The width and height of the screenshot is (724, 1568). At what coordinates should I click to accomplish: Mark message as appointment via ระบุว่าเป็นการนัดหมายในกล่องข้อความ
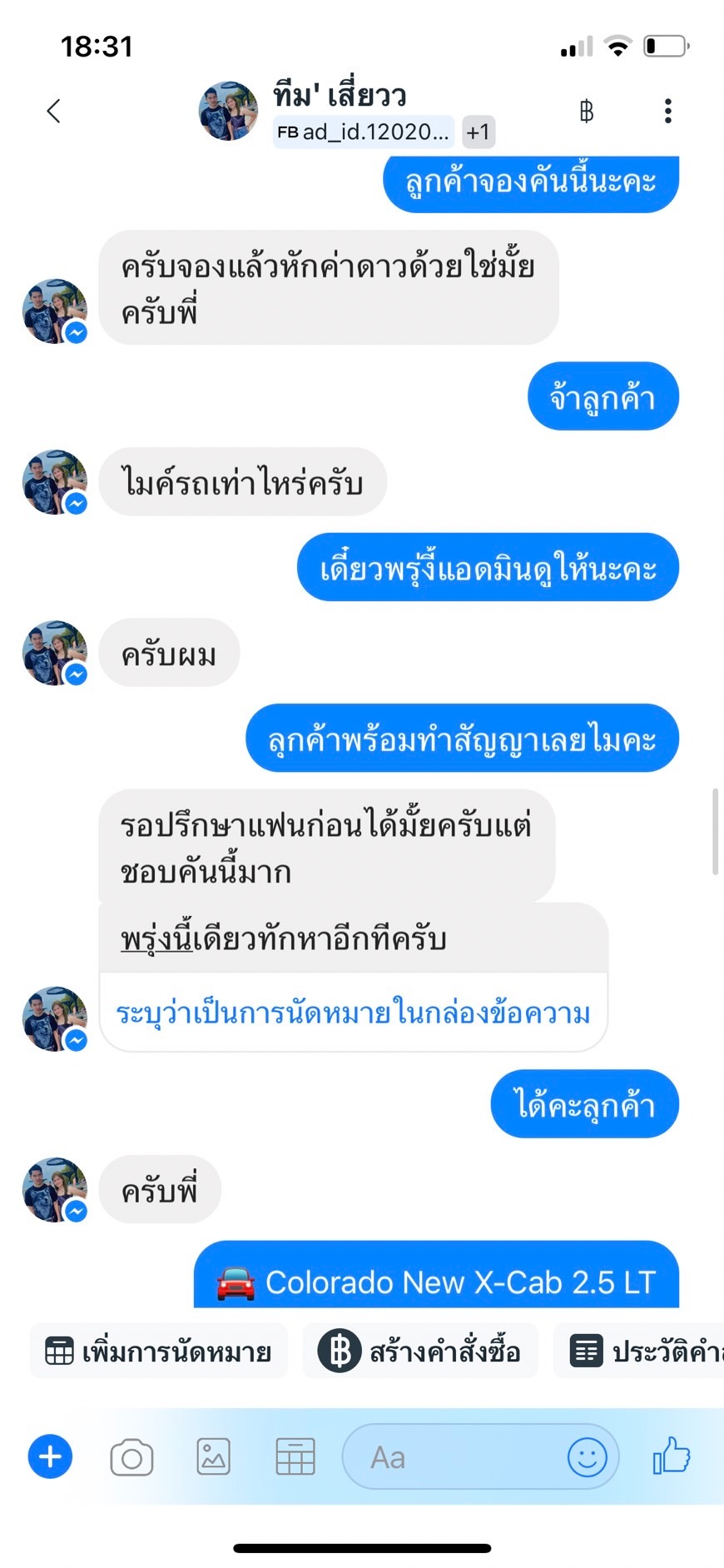[353, 1013]
